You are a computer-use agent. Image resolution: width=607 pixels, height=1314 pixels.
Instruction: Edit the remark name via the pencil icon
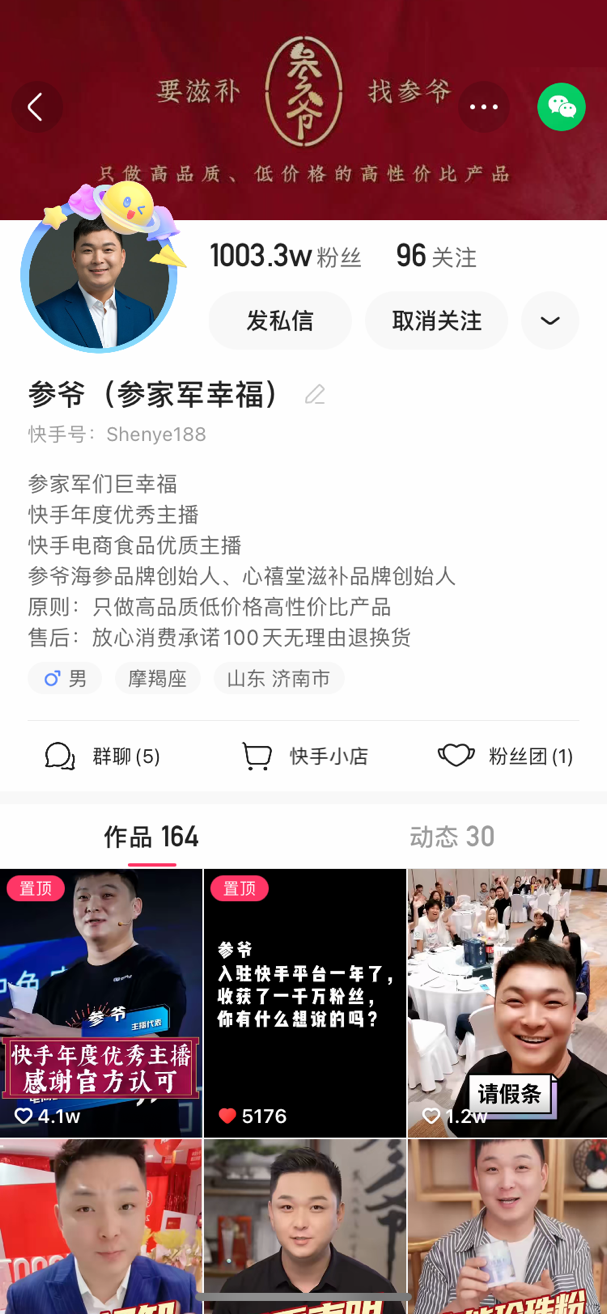[x=315, y=395]
